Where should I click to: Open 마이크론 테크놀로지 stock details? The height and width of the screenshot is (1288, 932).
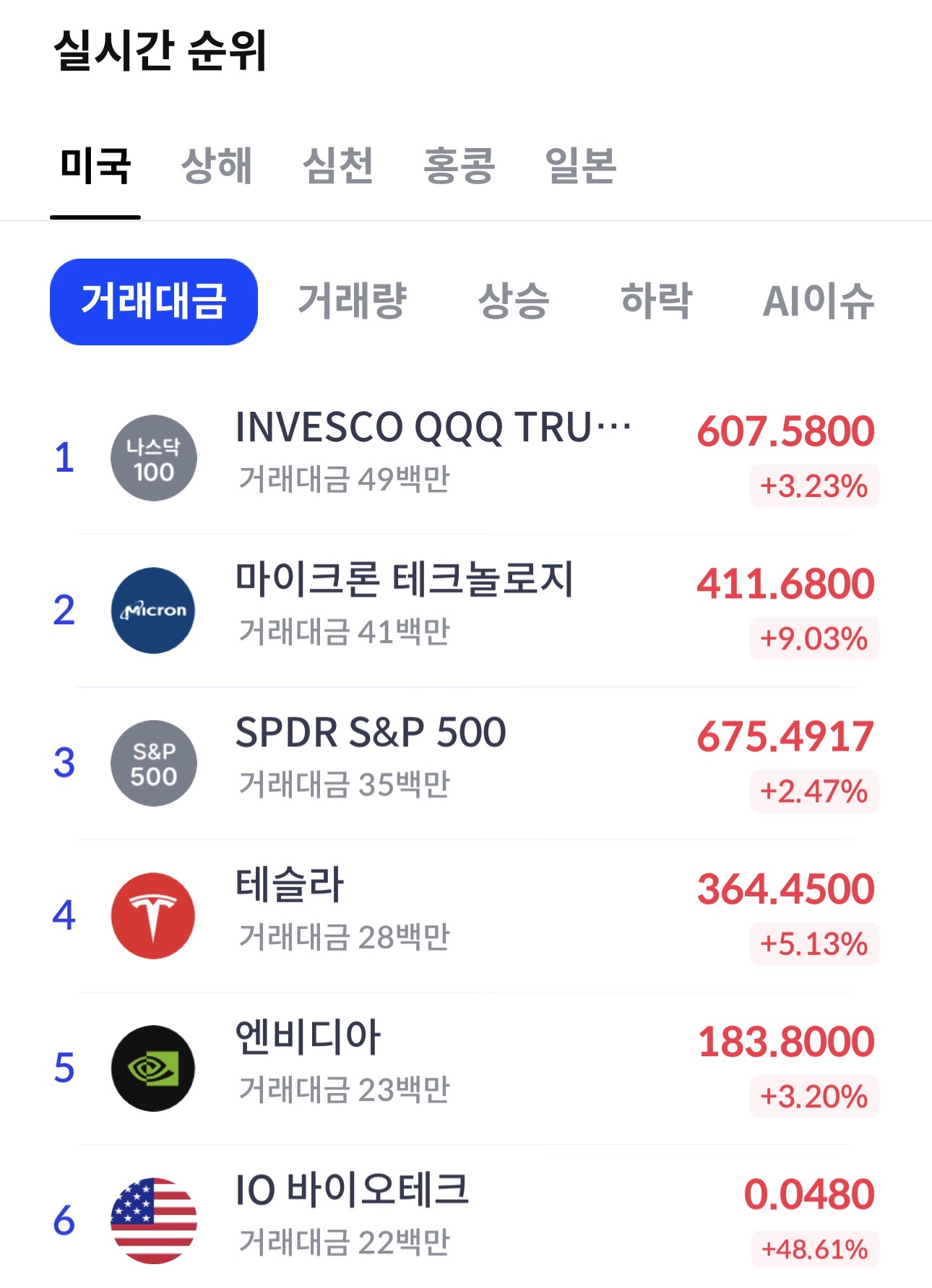(x=466, y=610)
